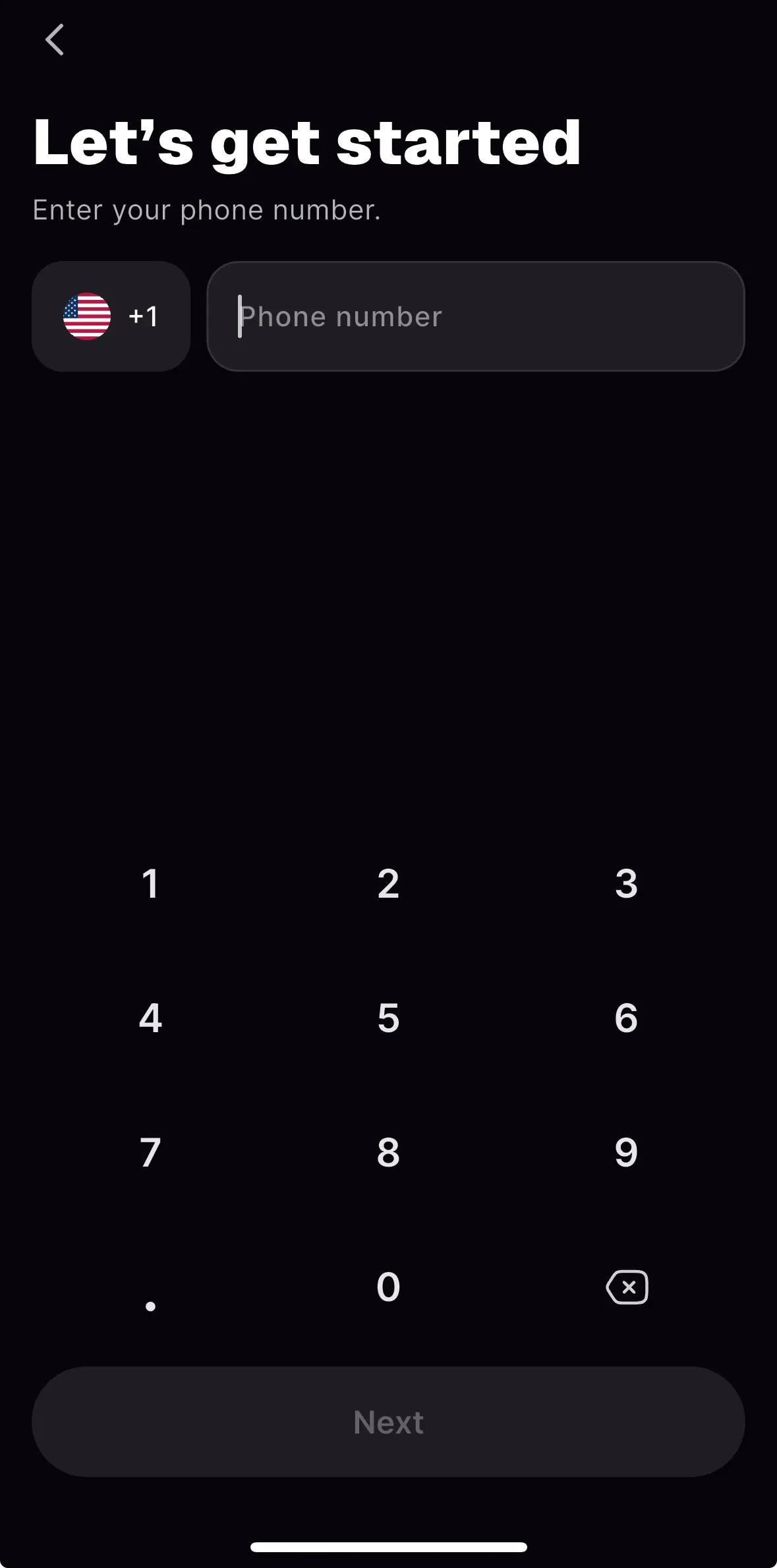Go back to the previous screen
777x1568 pixels.
coord(55,40)
